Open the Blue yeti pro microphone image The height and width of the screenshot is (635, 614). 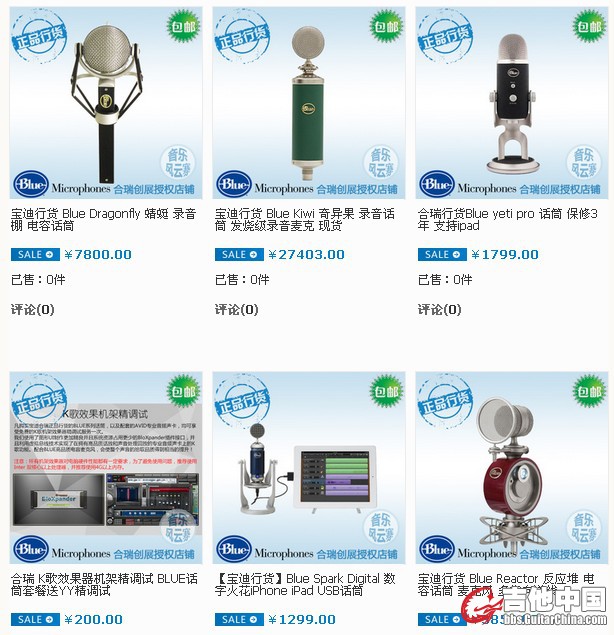pos(511,100)
